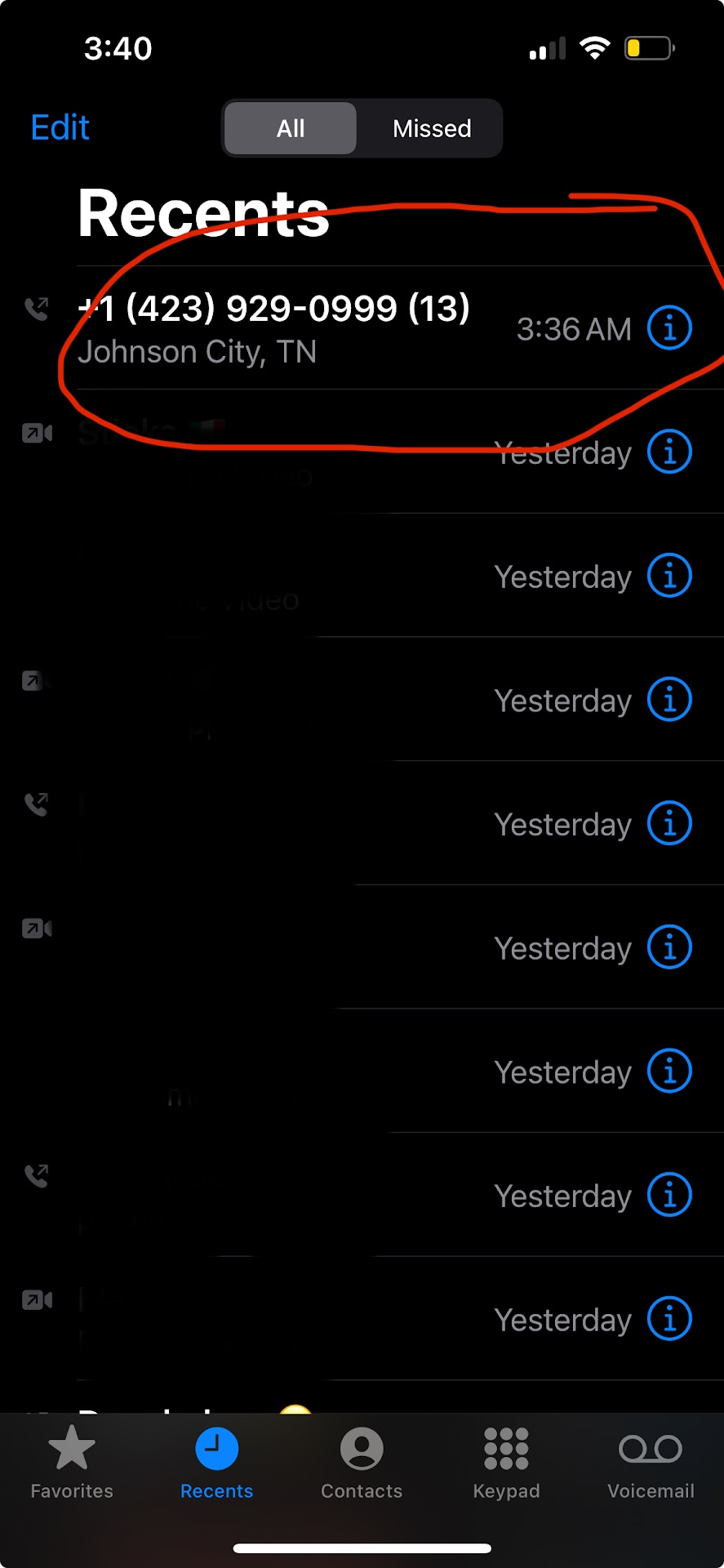Go to the Contacts tab
Screen dimensions: 724x1568
[362, 1463]
